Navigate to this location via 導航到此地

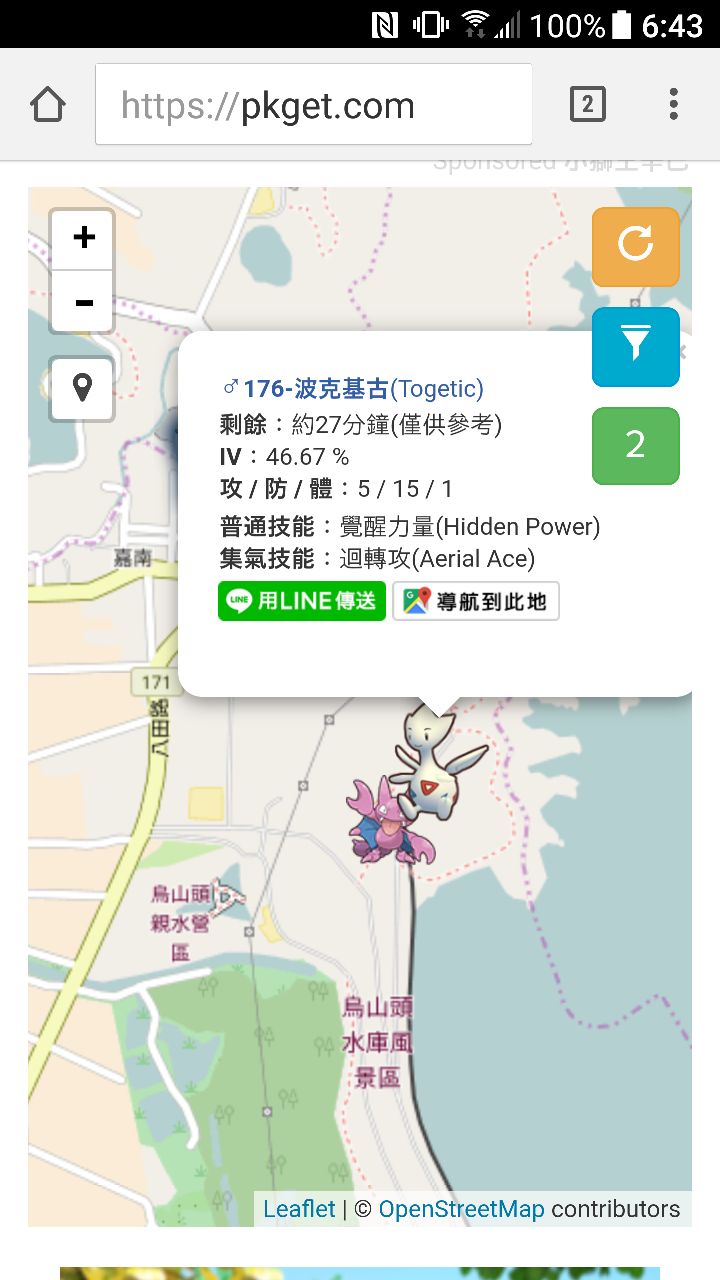[476, 601]
